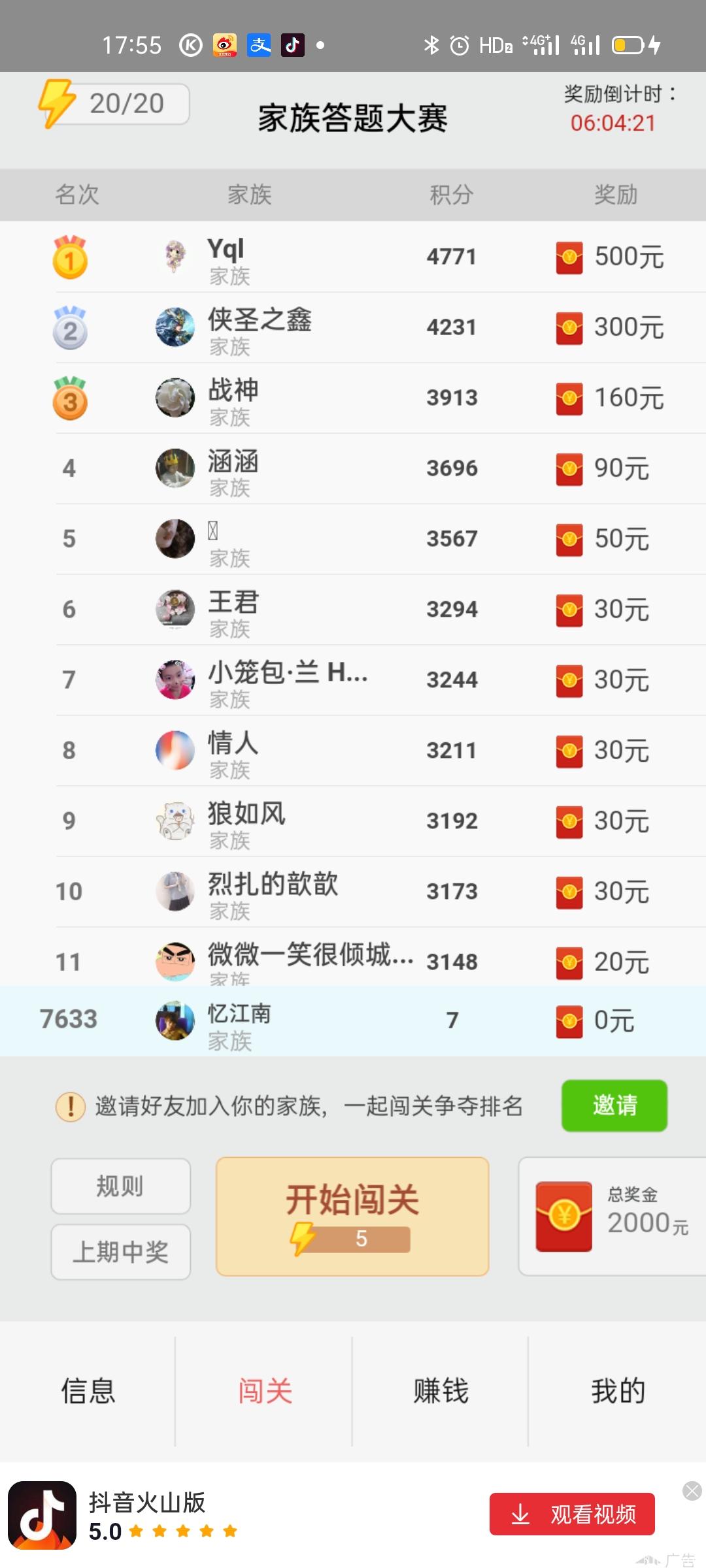The height and width of the screenshot is (1568, 706).
Task: Switch to the 赚钱 tab
Action: click(441, 1391)
